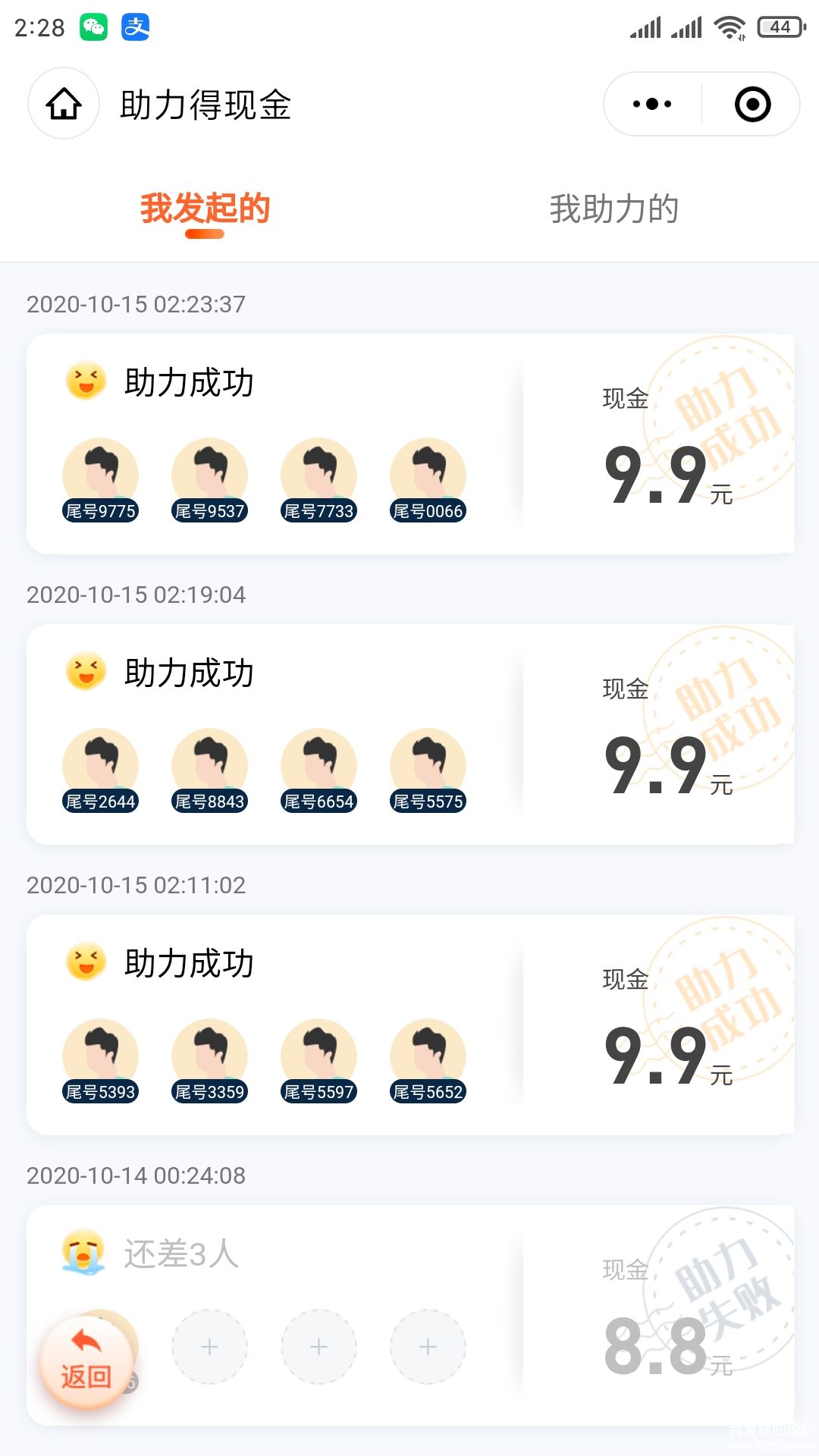Open the 02:19:04 助力成功 card
This screenshot has height=1456, width=819.
pos(409,734)
